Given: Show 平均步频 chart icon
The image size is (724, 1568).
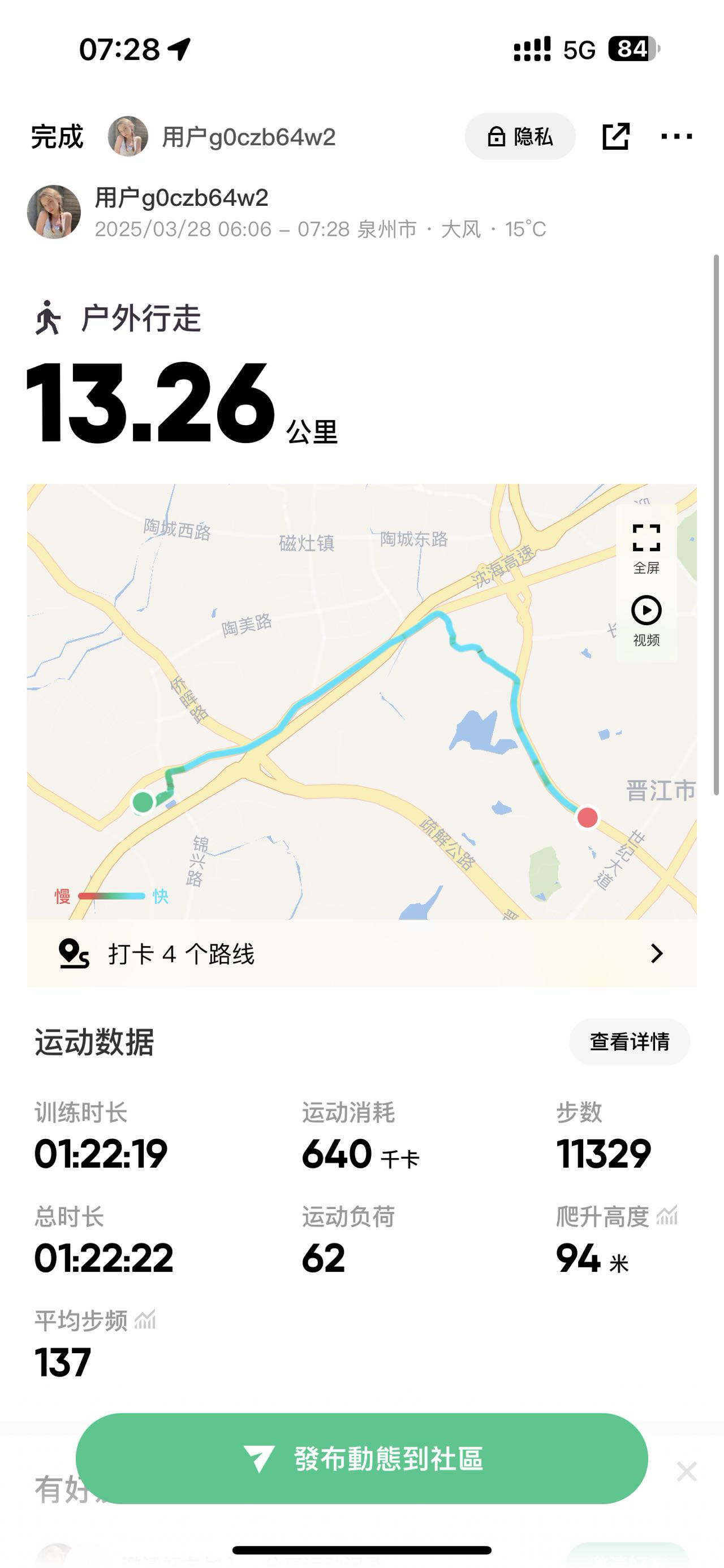Looking at the screenshot, I should (x=145, y=1320).
